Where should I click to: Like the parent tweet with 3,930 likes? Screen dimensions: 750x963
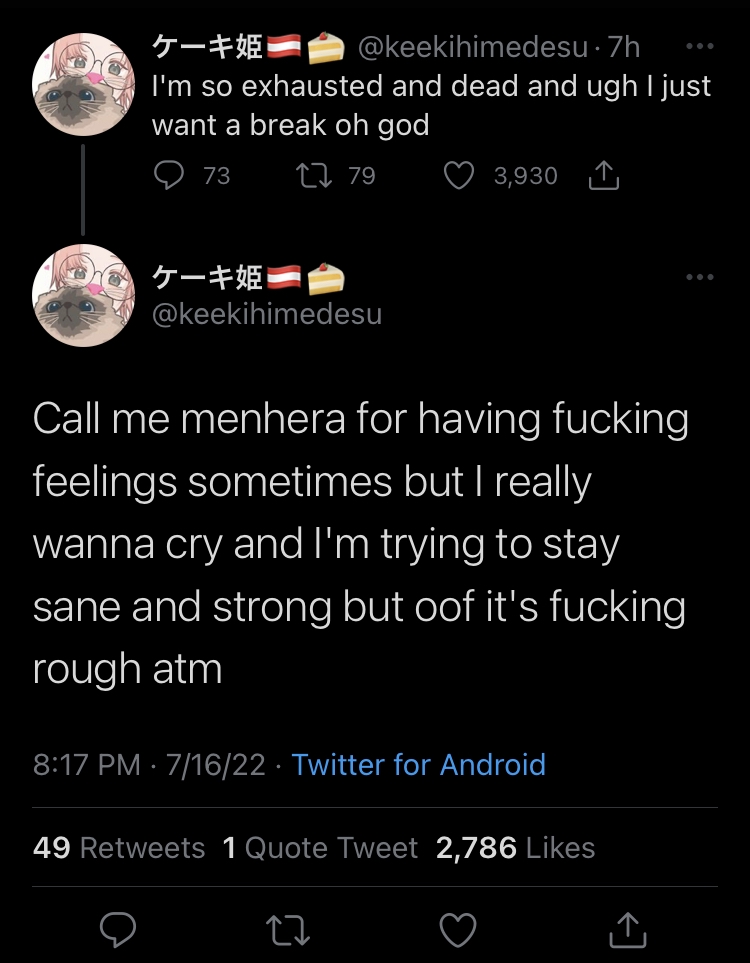coord(459,176)
